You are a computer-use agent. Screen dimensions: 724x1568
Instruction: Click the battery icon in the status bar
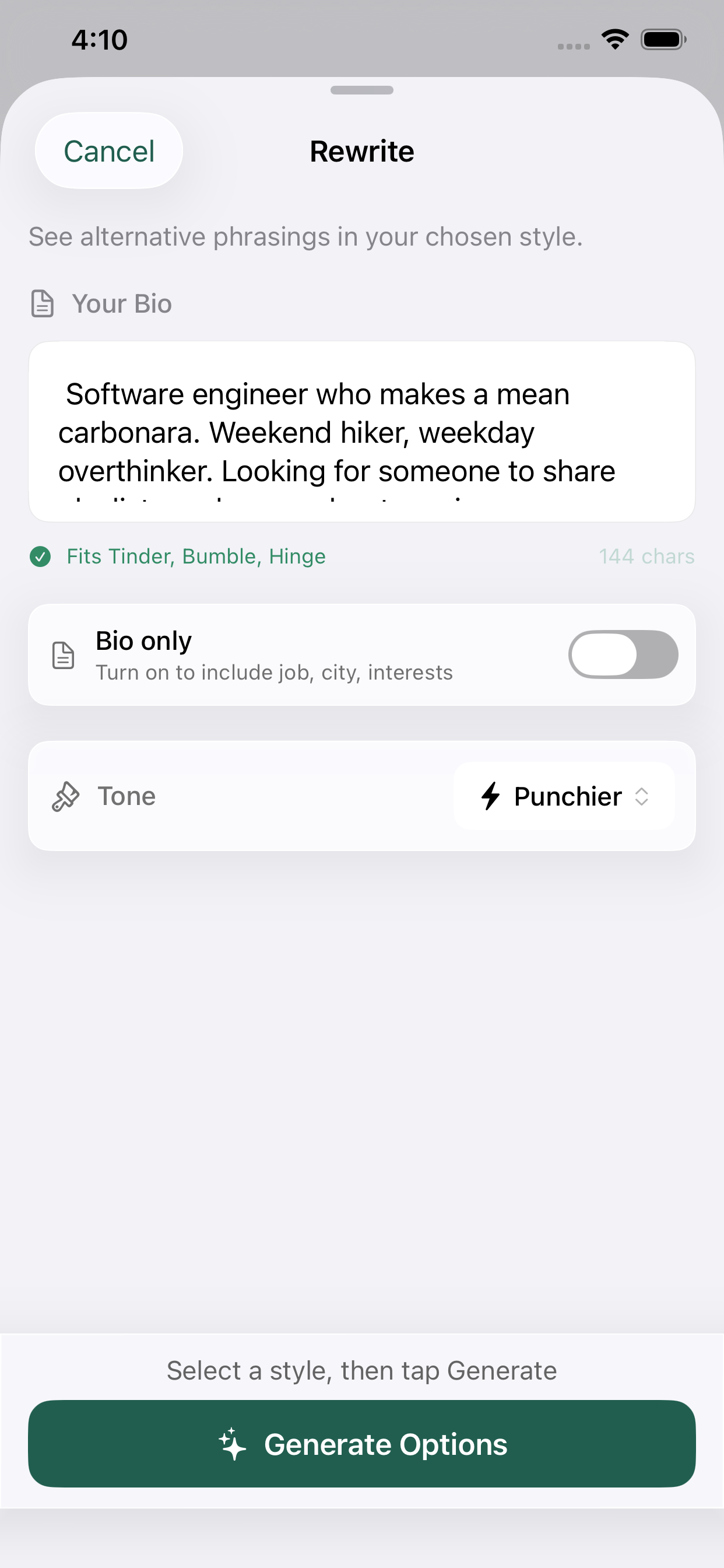[x=663, y=39]
